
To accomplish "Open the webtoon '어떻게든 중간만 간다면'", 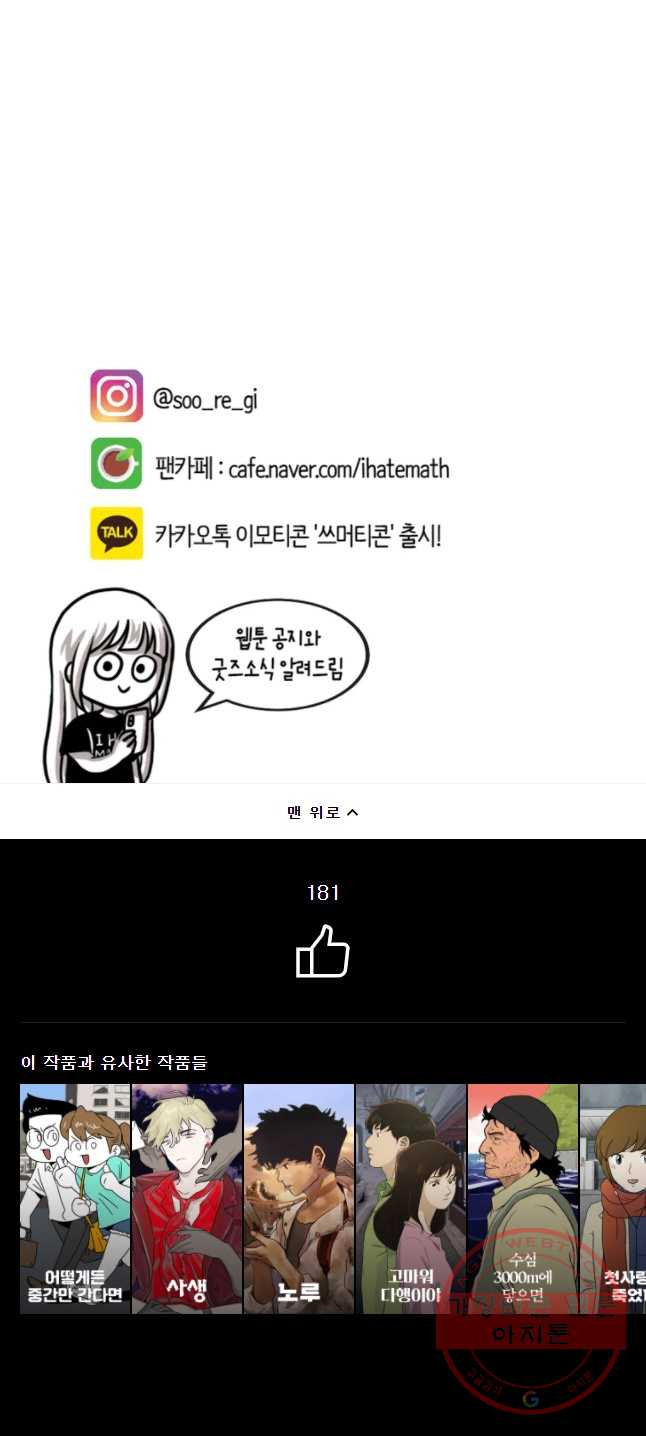I will point(75,1198).
